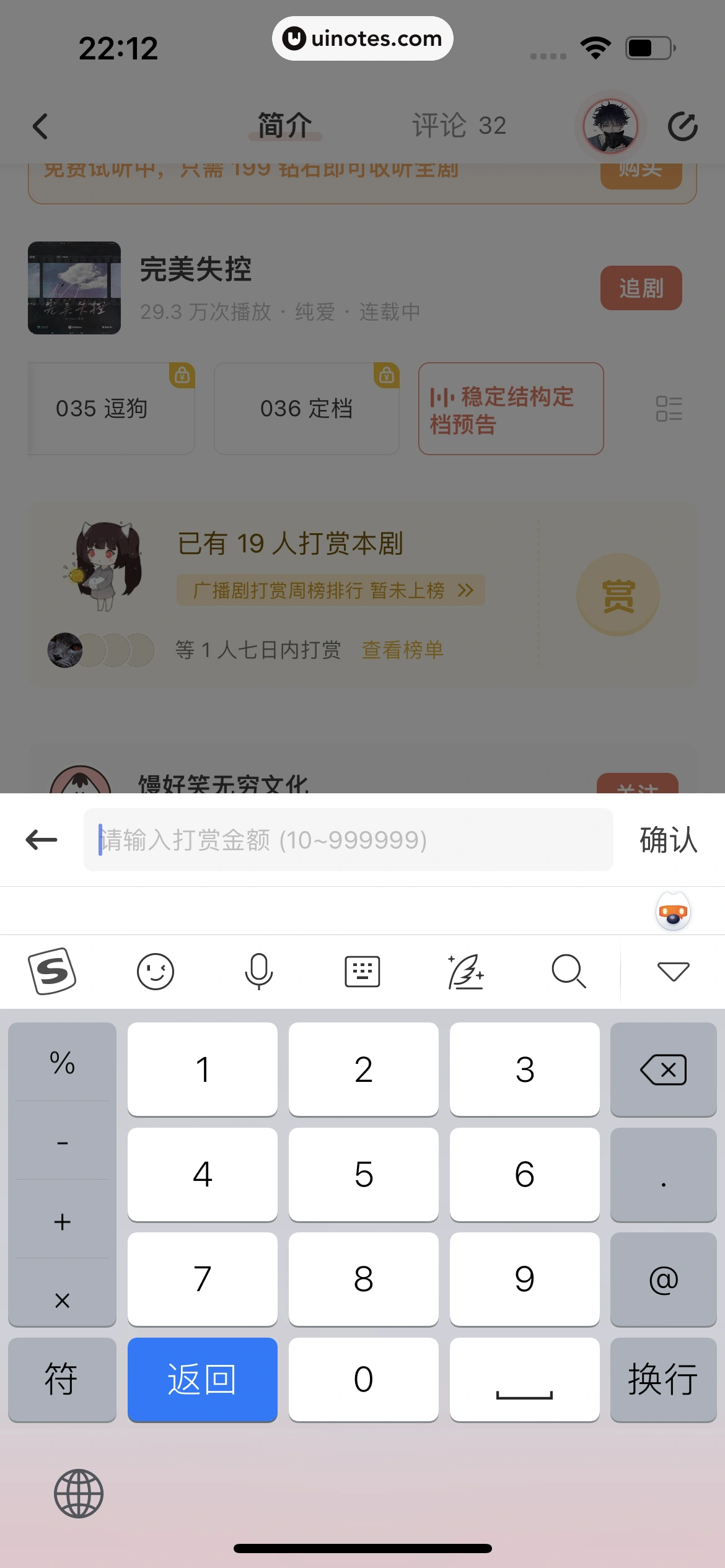Open the symbols keyboard with 符 key
This screenshot has width=725, height=1568.
coord(62,1379)
